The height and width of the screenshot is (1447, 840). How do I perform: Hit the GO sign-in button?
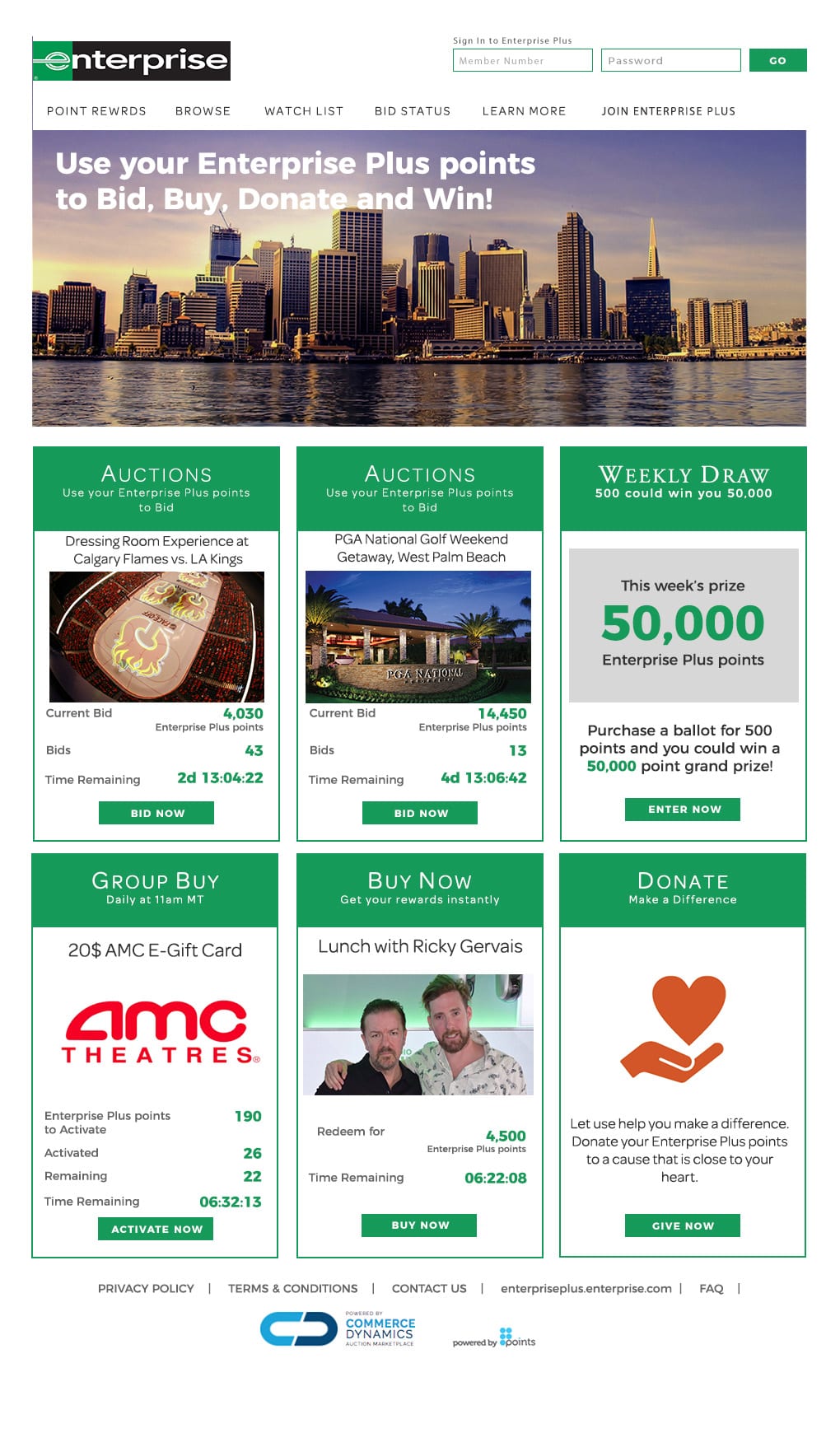point(777,60)
